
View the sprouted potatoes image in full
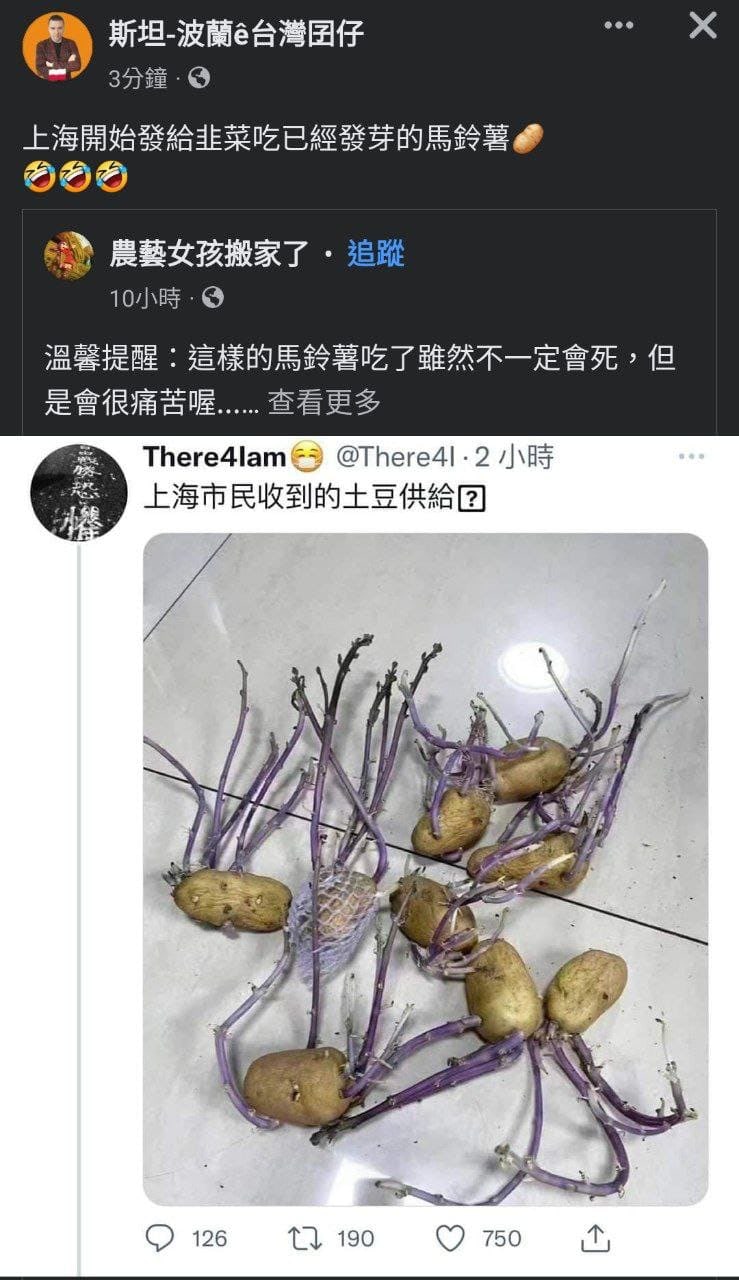(x=425, y=869)
